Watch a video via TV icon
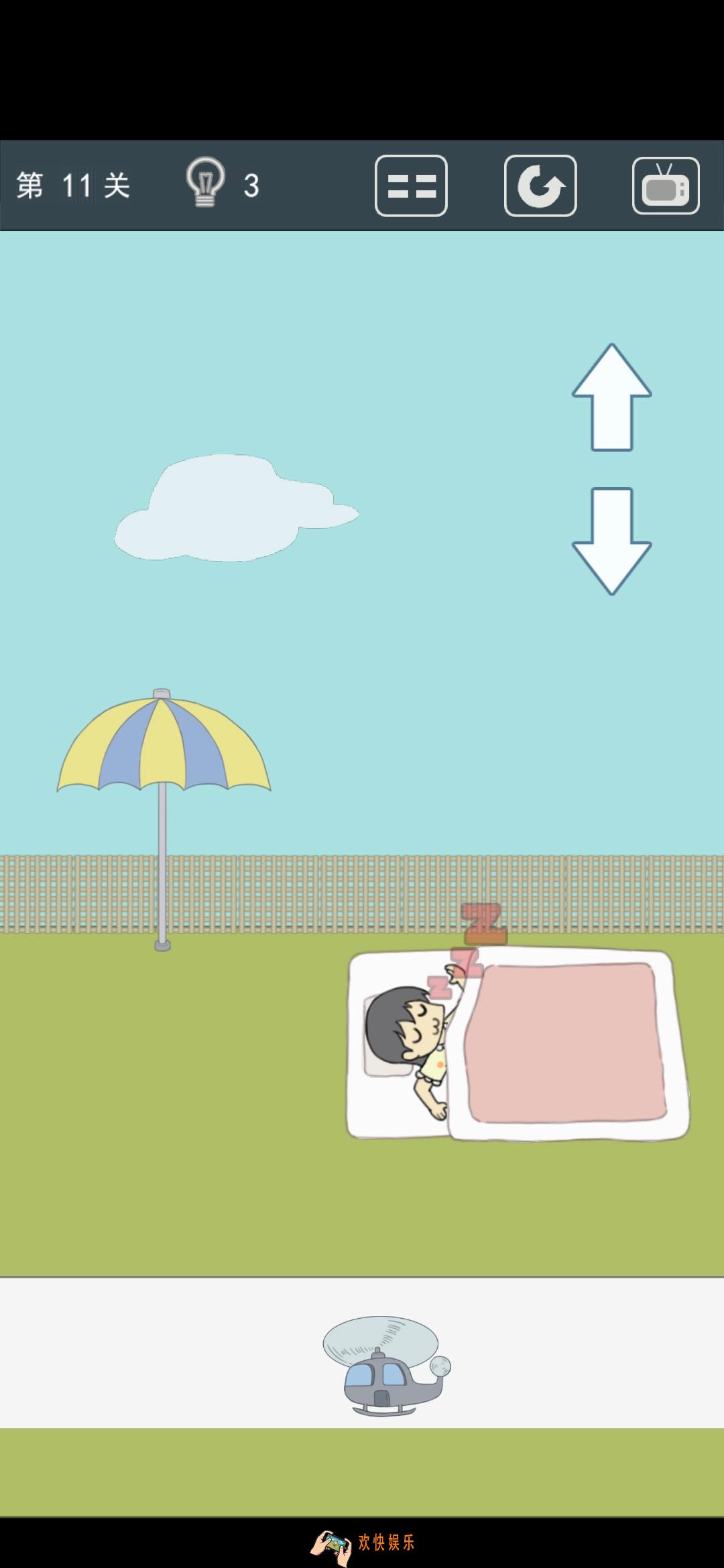 click(x=666, y=186)
